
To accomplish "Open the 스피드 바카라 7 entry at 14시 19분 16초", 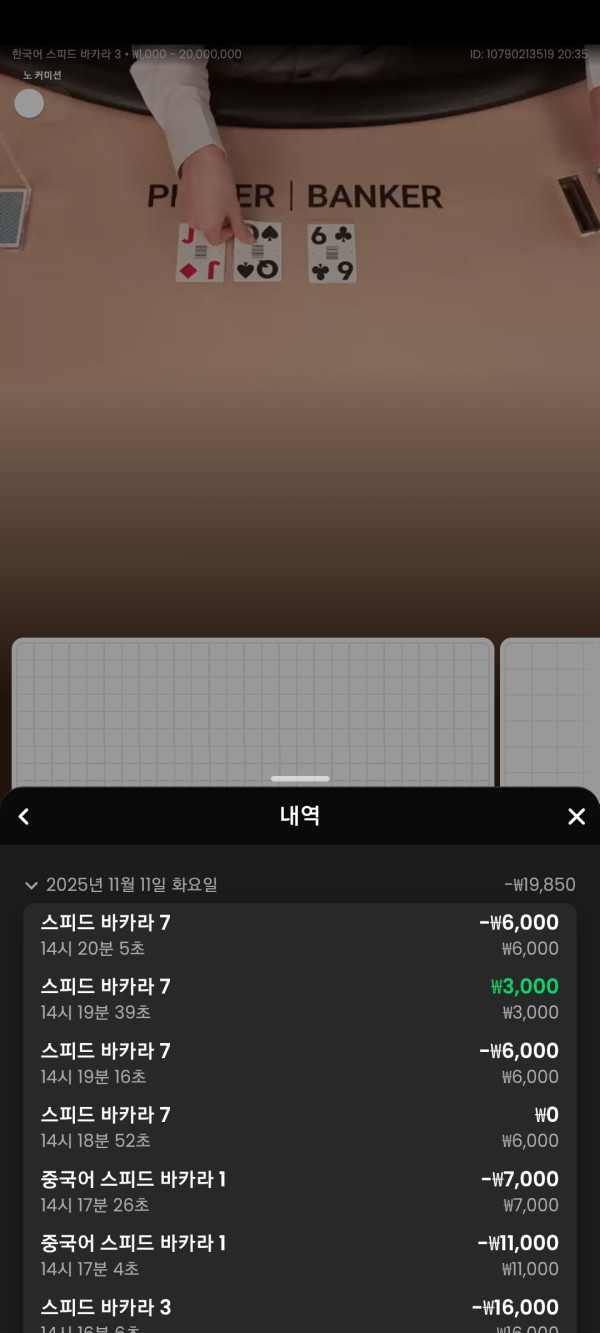I will [300, 1063].
